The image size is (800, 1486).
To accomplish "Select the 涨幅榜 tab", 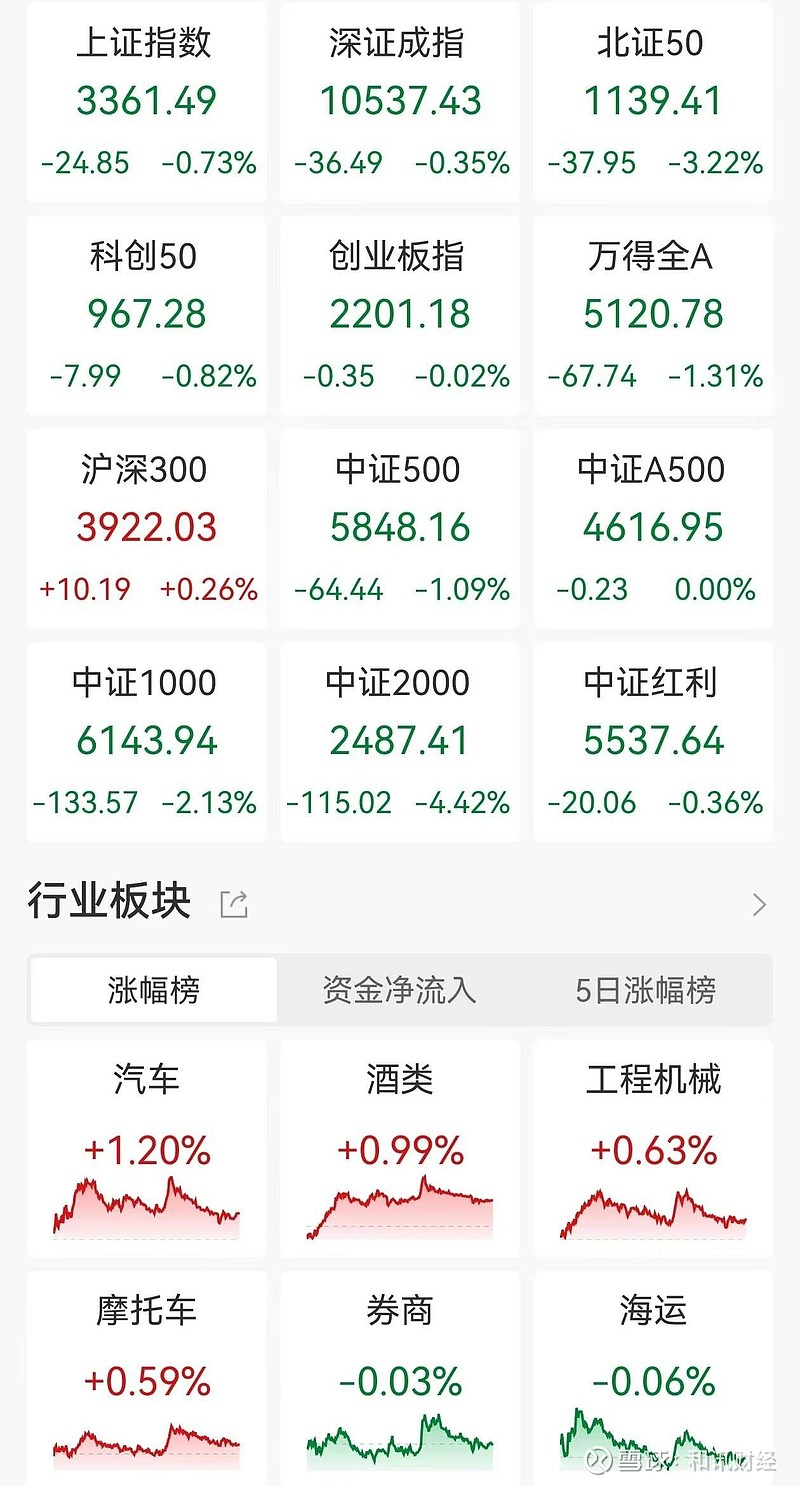I will [x=153, y=990].
